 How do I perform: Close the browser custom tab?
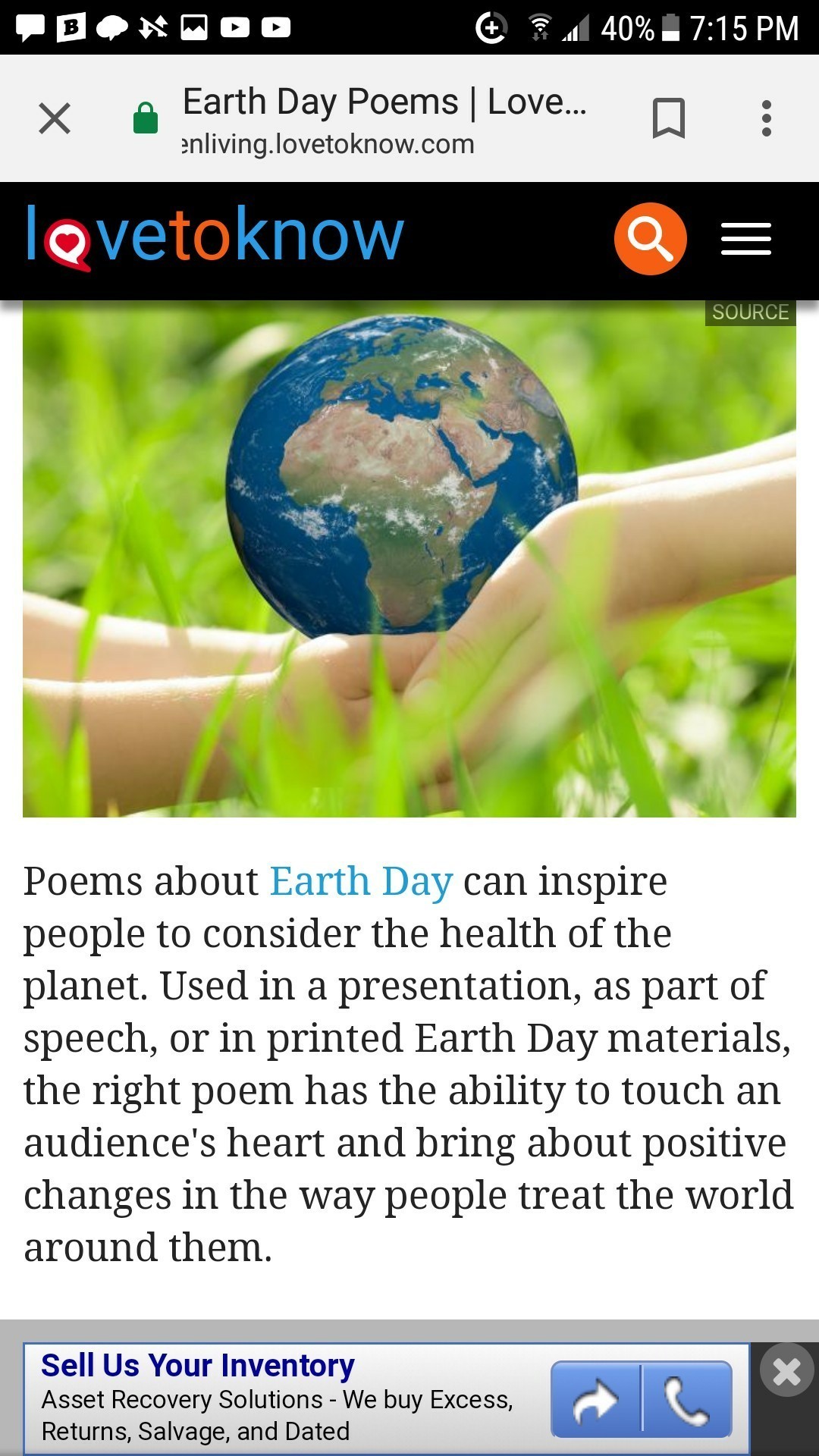55,118
